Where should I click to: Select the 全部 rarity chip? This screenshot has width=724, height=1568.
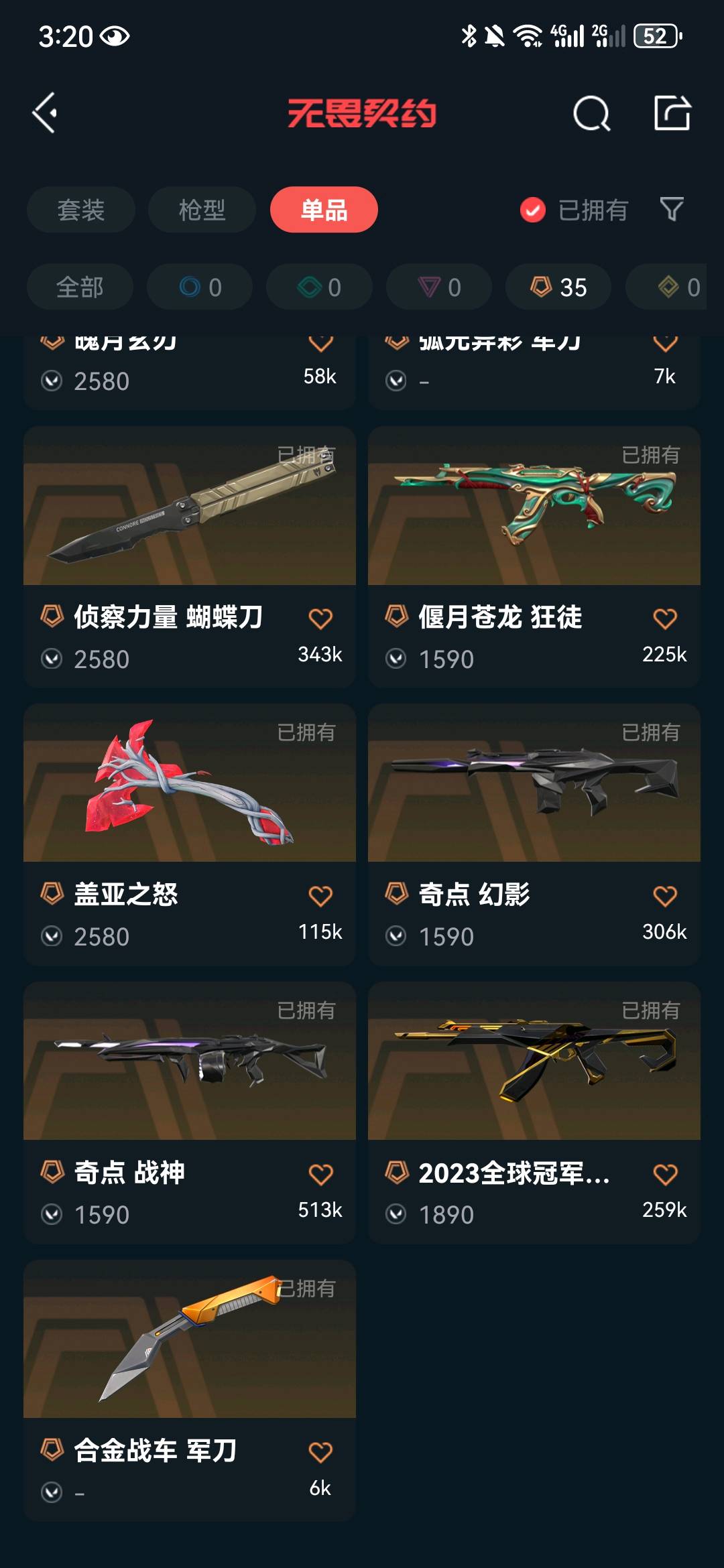(80, 287)
